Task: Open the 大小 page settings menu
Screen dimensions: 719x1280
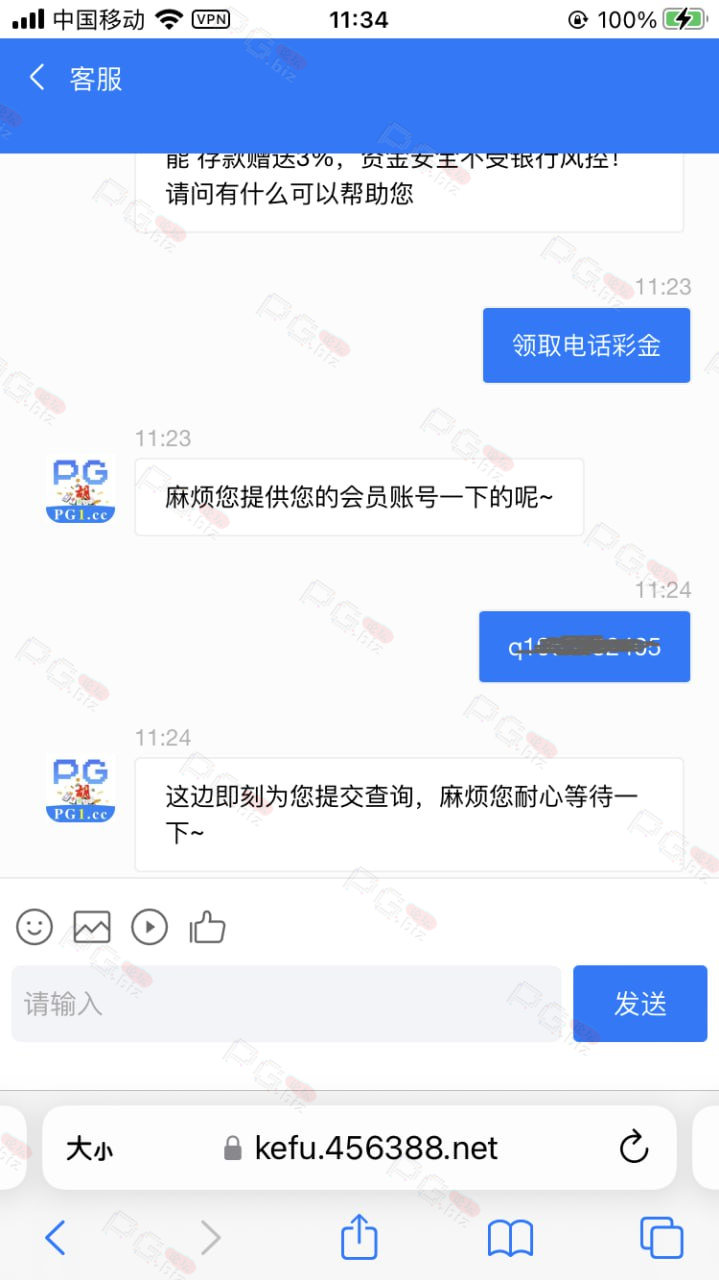Action: point(89,1149)
